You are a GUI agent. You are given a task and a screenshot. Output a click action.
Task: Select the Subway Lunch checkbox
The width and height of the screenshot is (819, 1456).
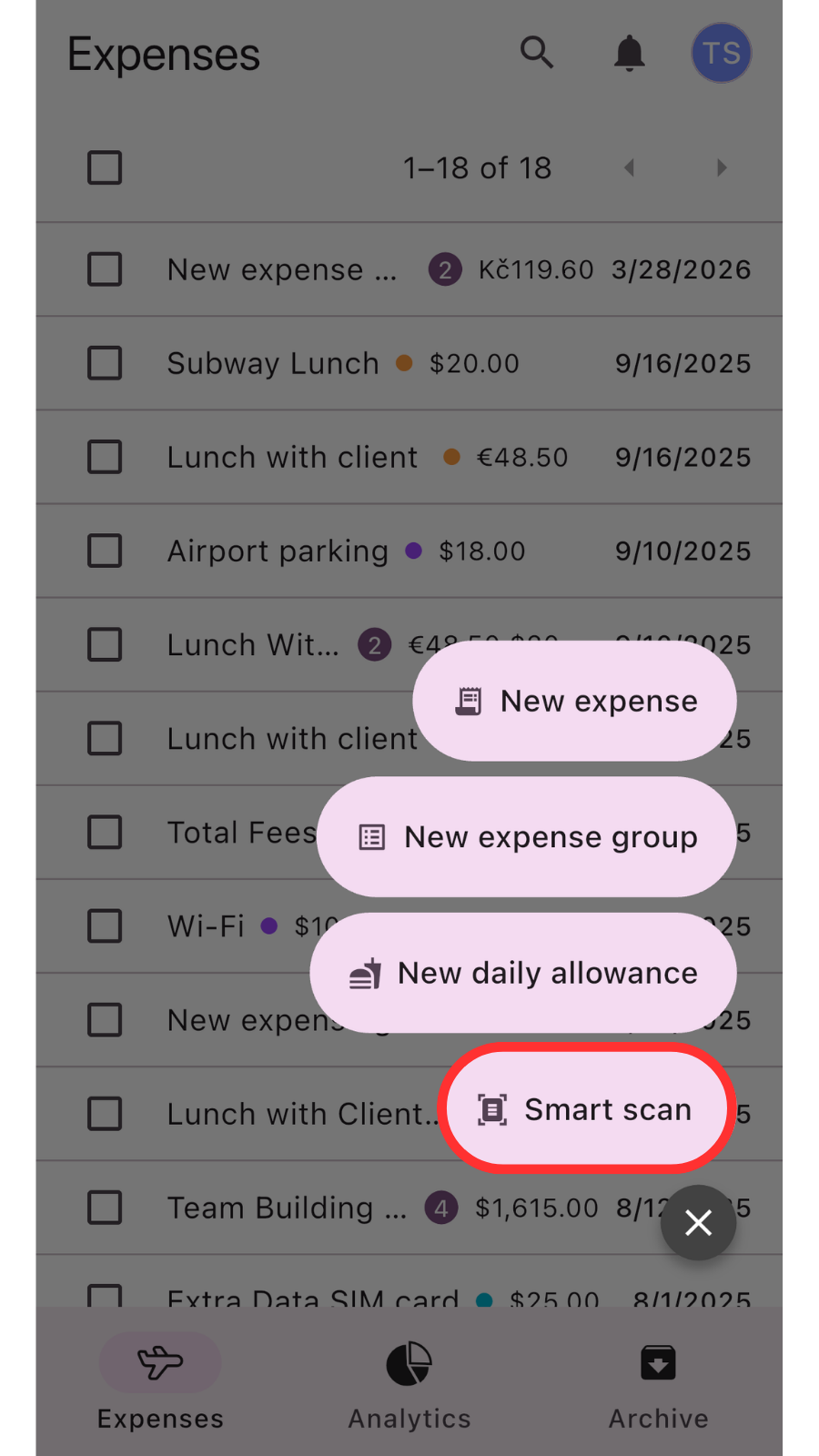pyautogui.click(x=105, y=363)
